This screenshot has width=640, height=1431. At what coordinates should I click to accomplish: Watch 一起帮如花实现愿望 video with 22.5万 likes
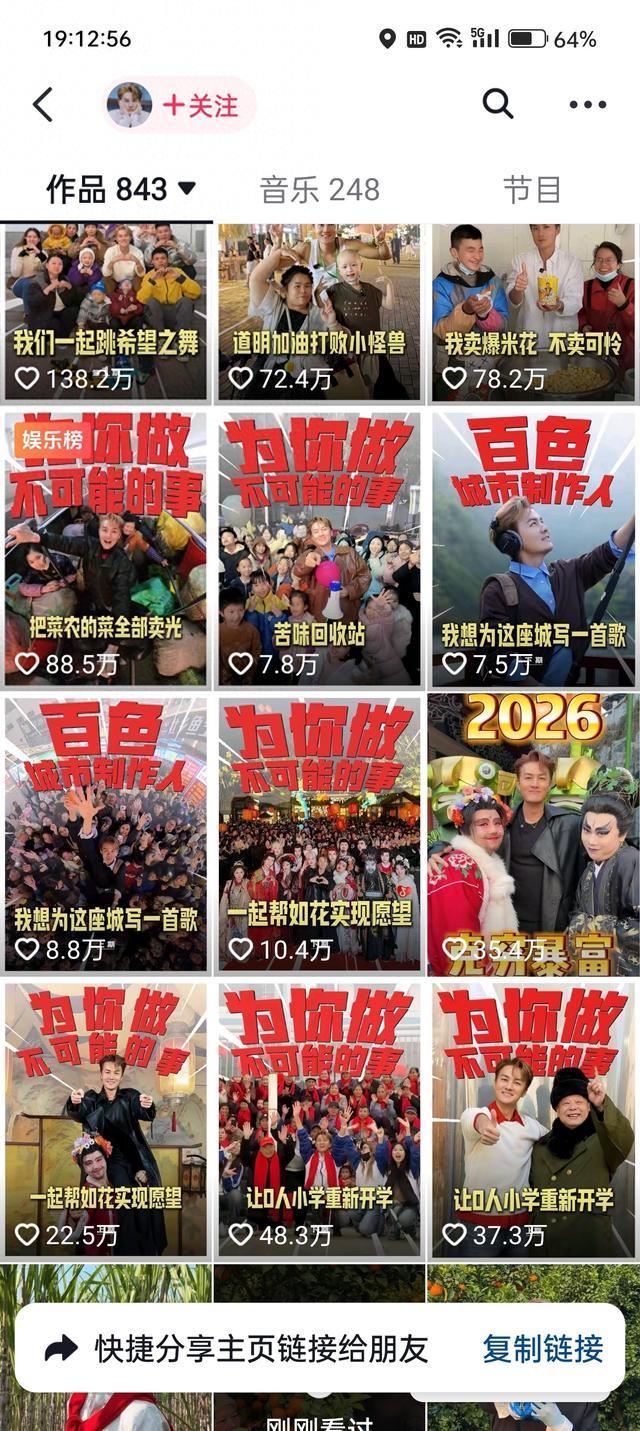(x=106, y=1120)
